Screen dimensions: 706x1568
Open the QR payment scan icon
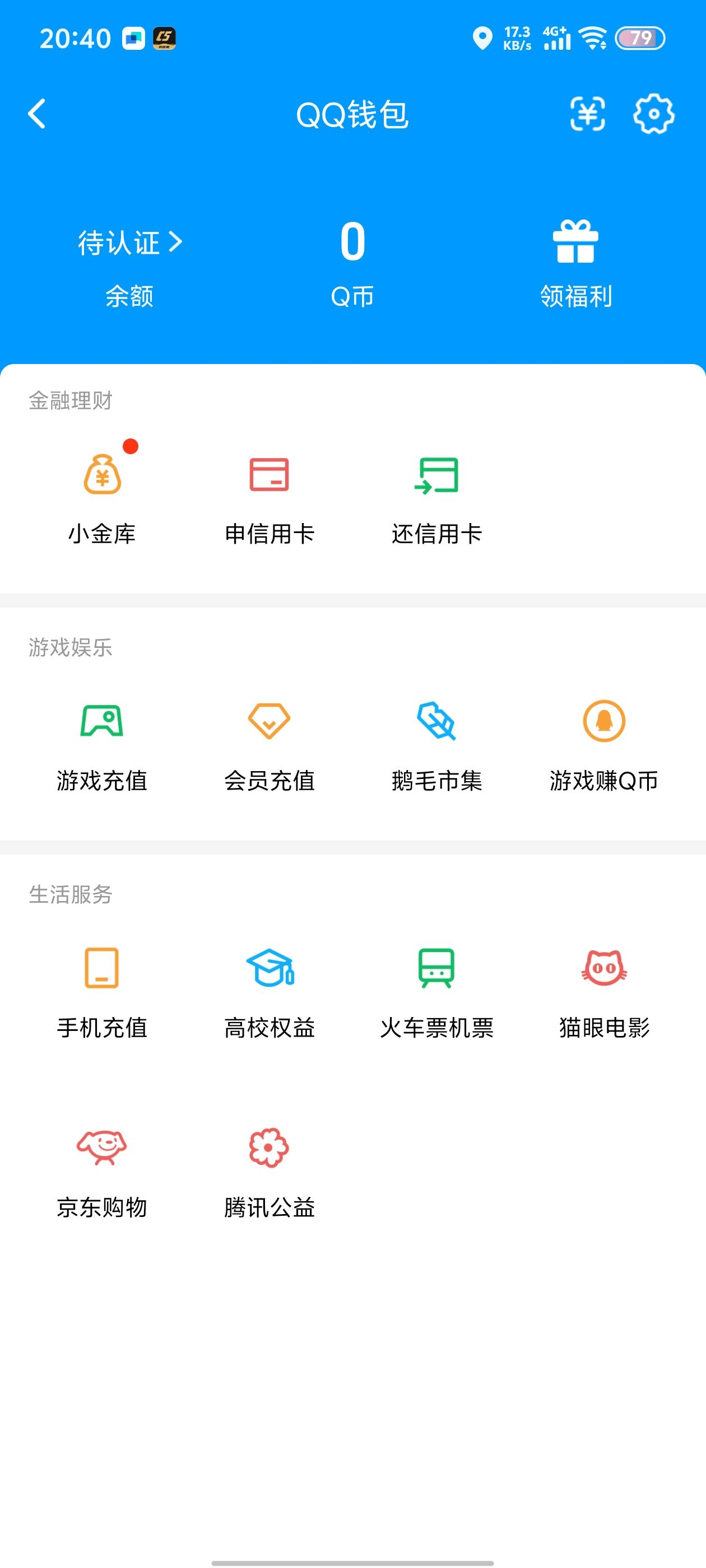coord(587,114)
